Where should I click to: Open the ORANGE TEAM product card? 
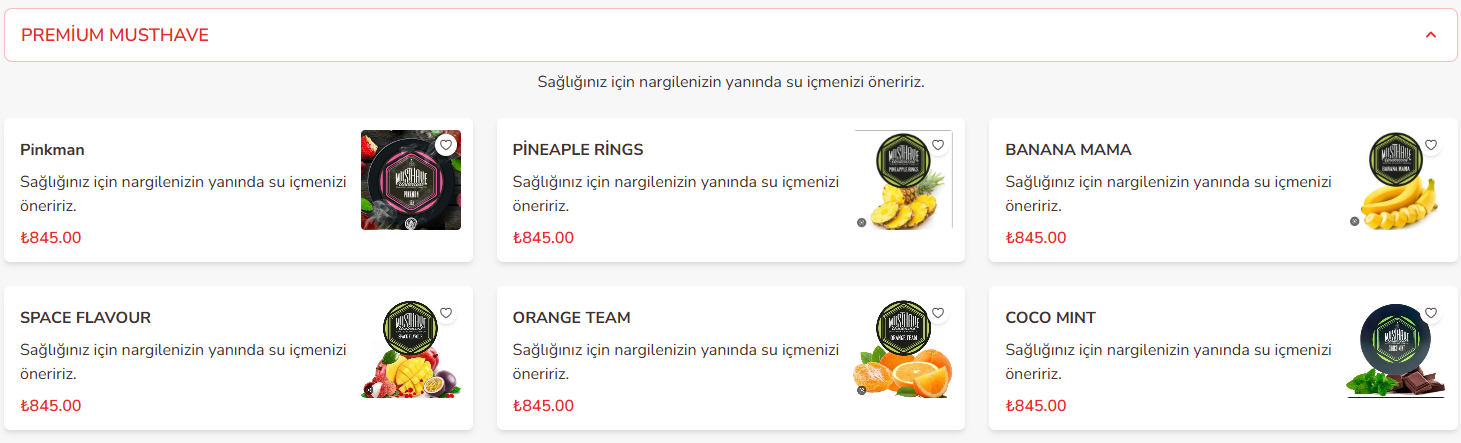coord(731,358)
